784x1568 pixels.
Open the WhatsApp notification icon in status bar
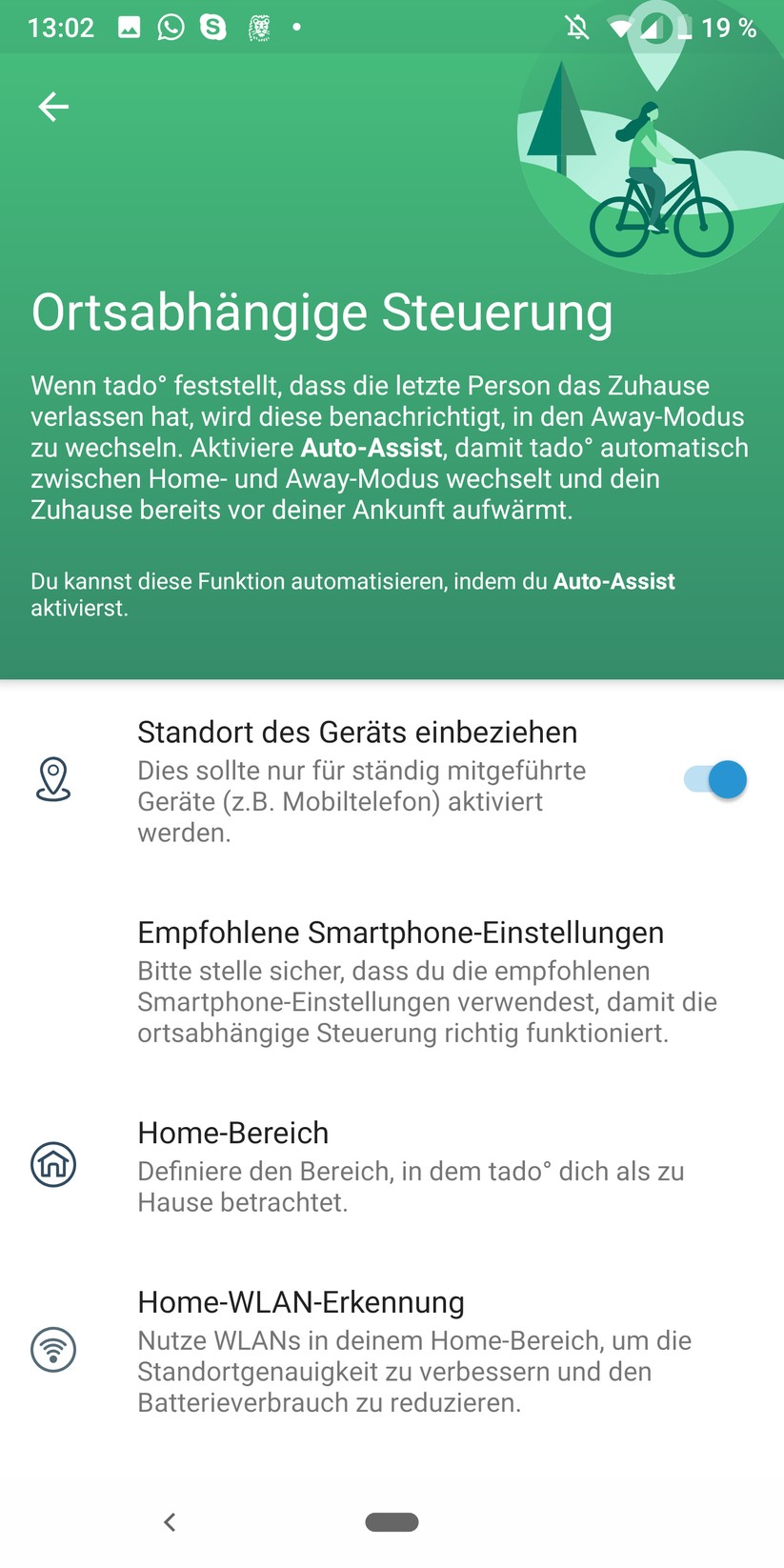coord(170,27)
